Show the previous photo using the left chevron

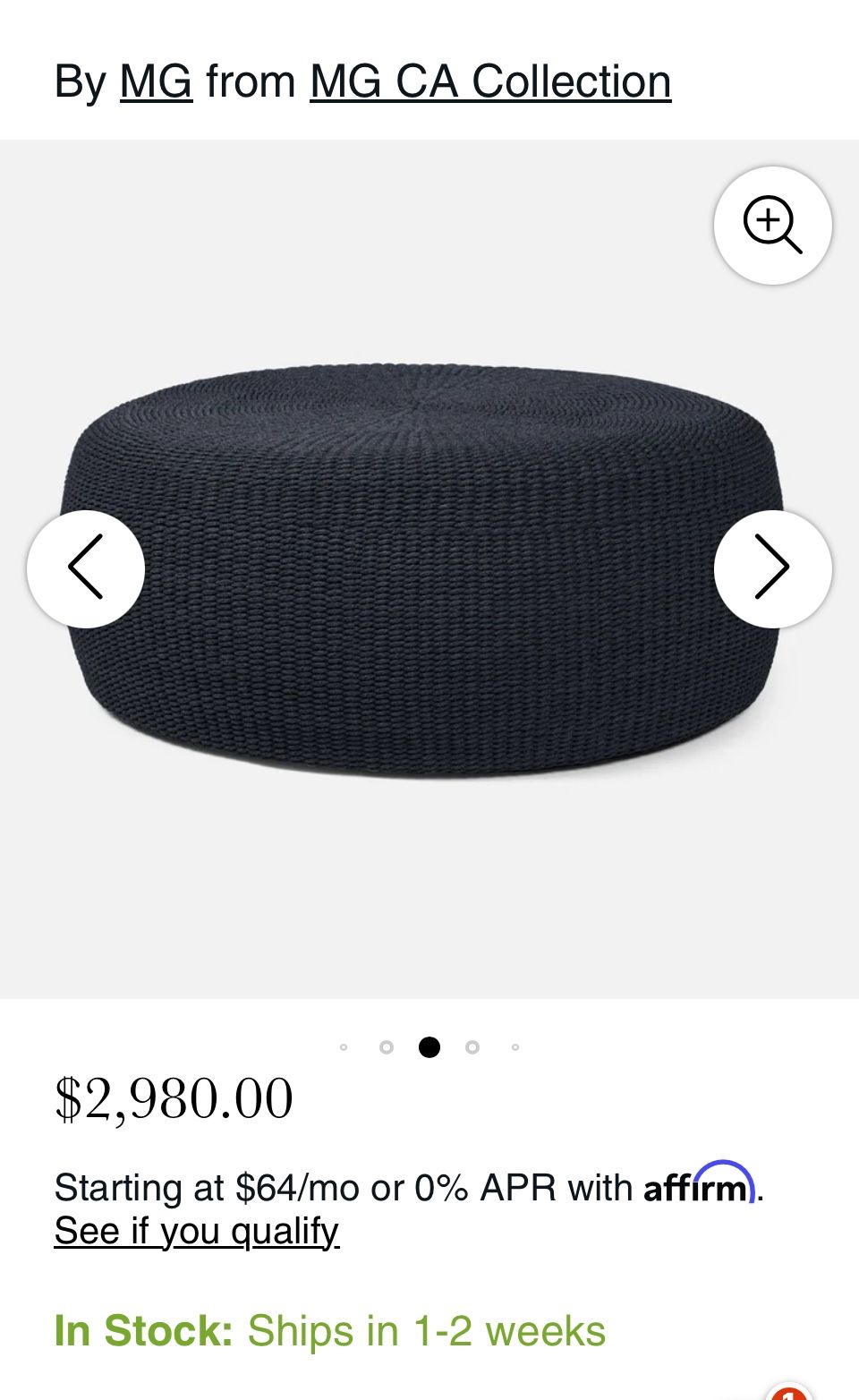[x=87, y=568]
